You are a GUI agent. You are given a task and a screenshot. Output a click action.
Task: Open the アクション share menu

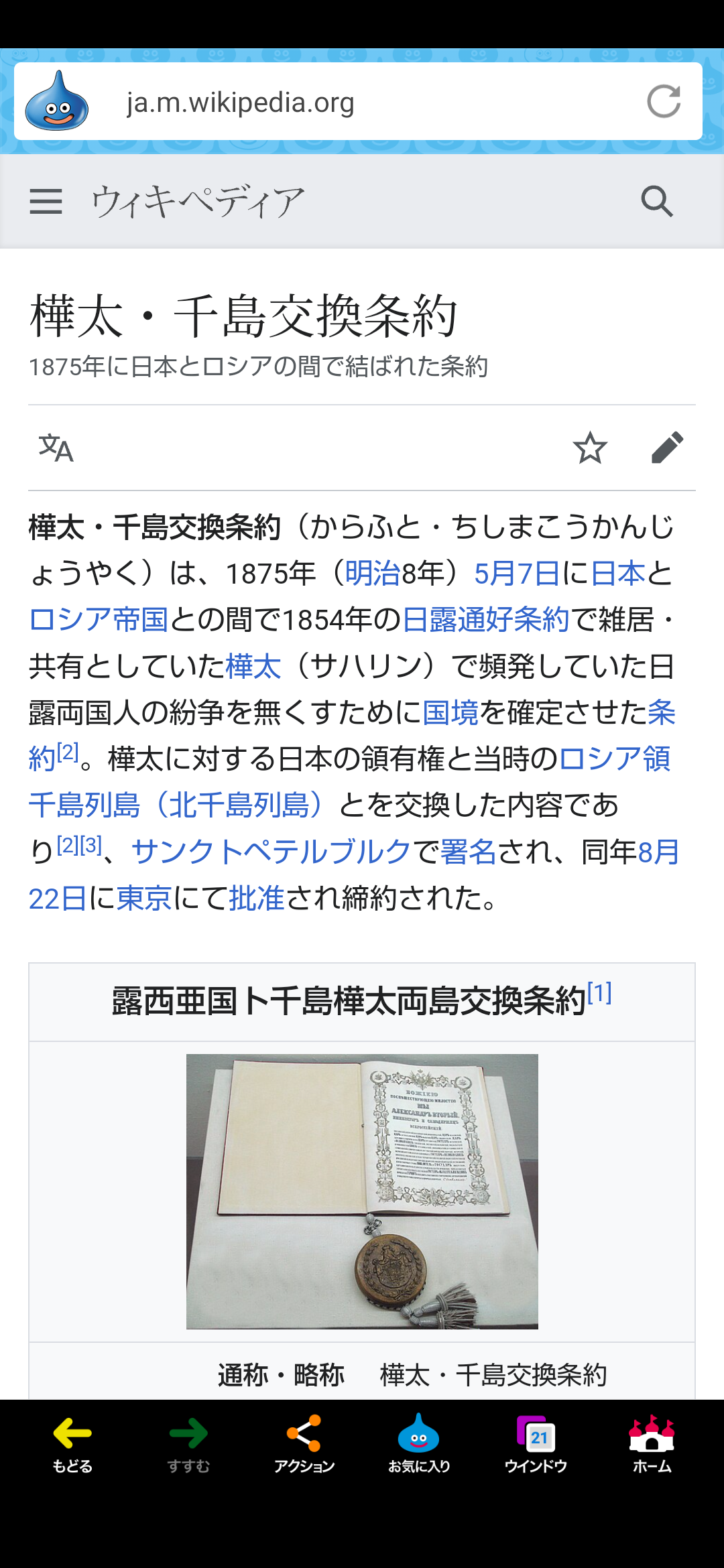[304, 1444]
